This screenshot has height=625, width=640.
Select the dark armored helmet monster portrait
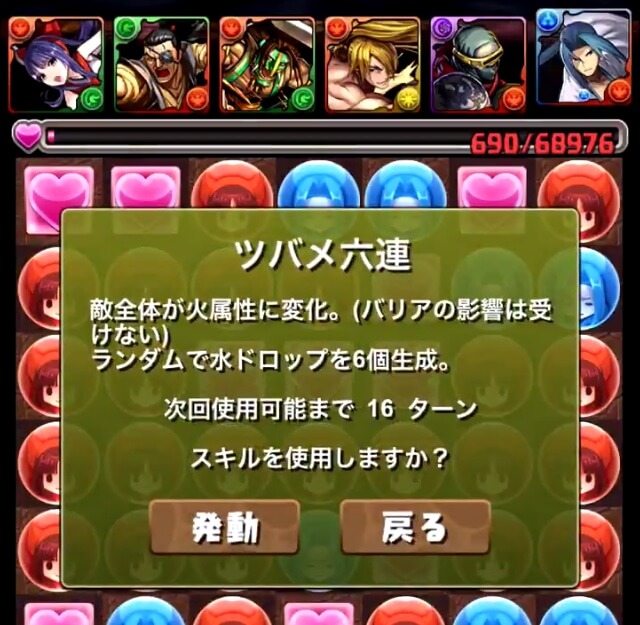point(478,64)
